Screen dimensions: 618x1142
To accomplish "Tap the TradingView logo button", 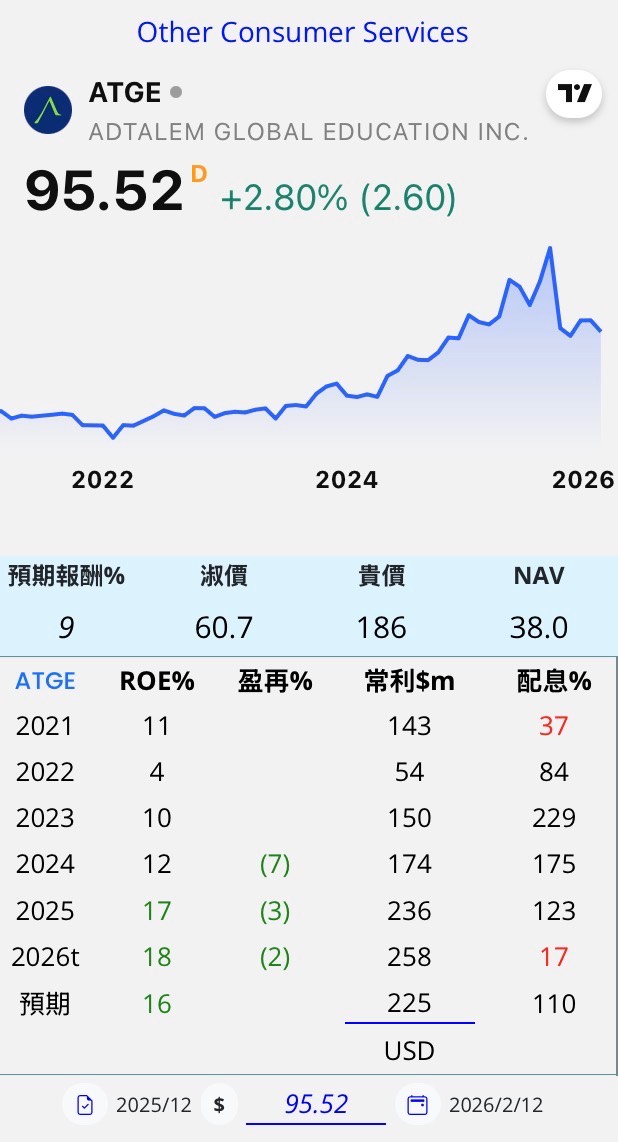I will click(575, 95).
